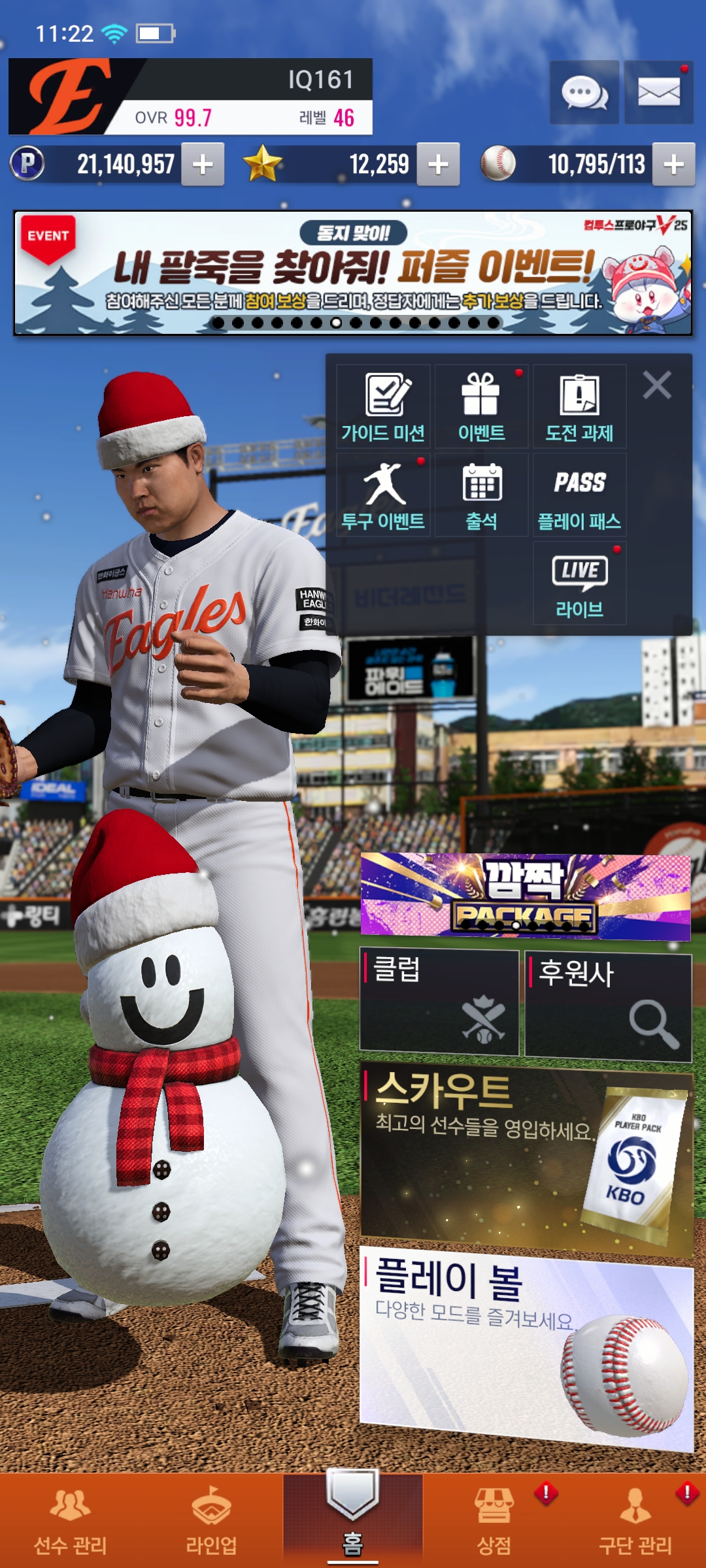
Task: Close the quick menu panel
Action: 657,385
